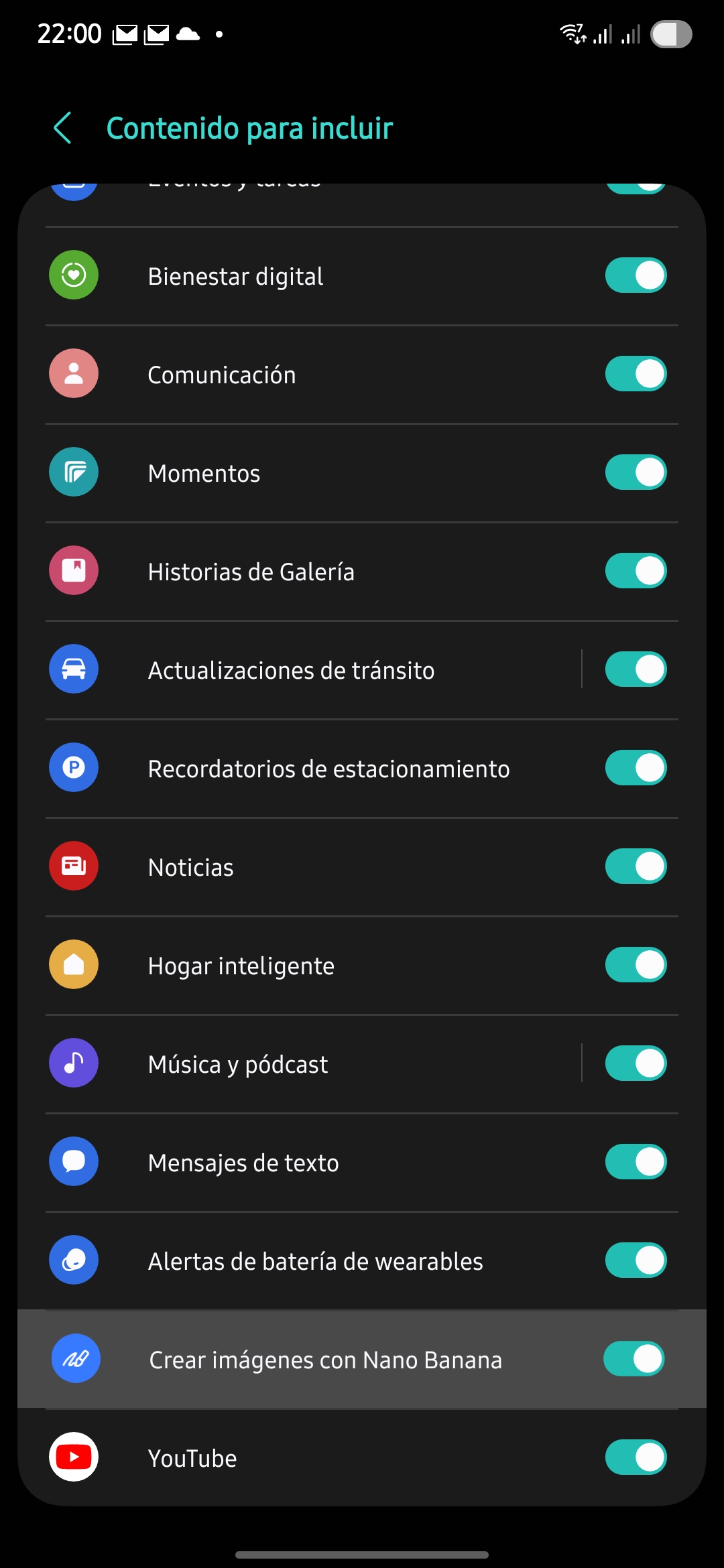Go back from Contenido para incluir
The height and width of the screenshot is (1568, 724).
pyautogui.click(x=63, y=128)
